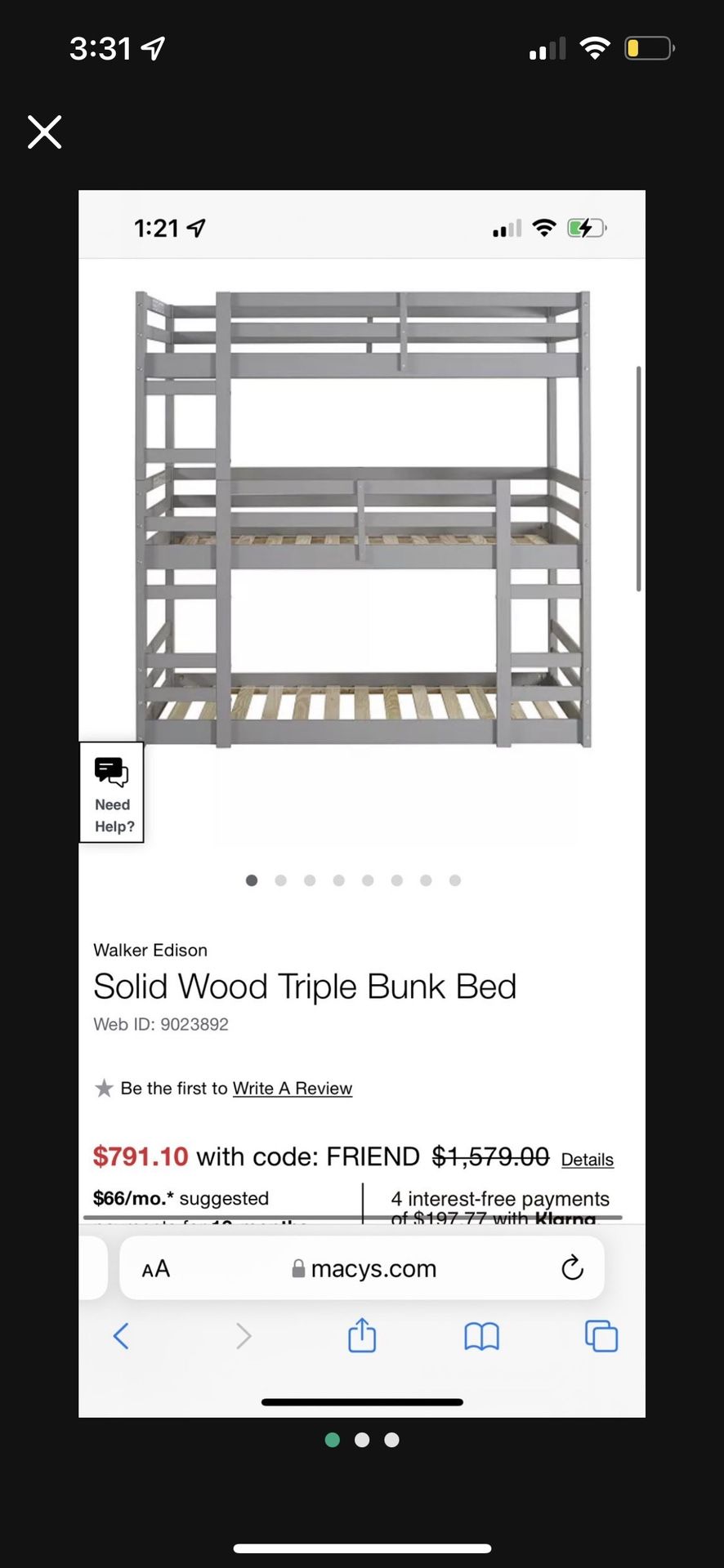Open the AA text size menu icon

154,1267
